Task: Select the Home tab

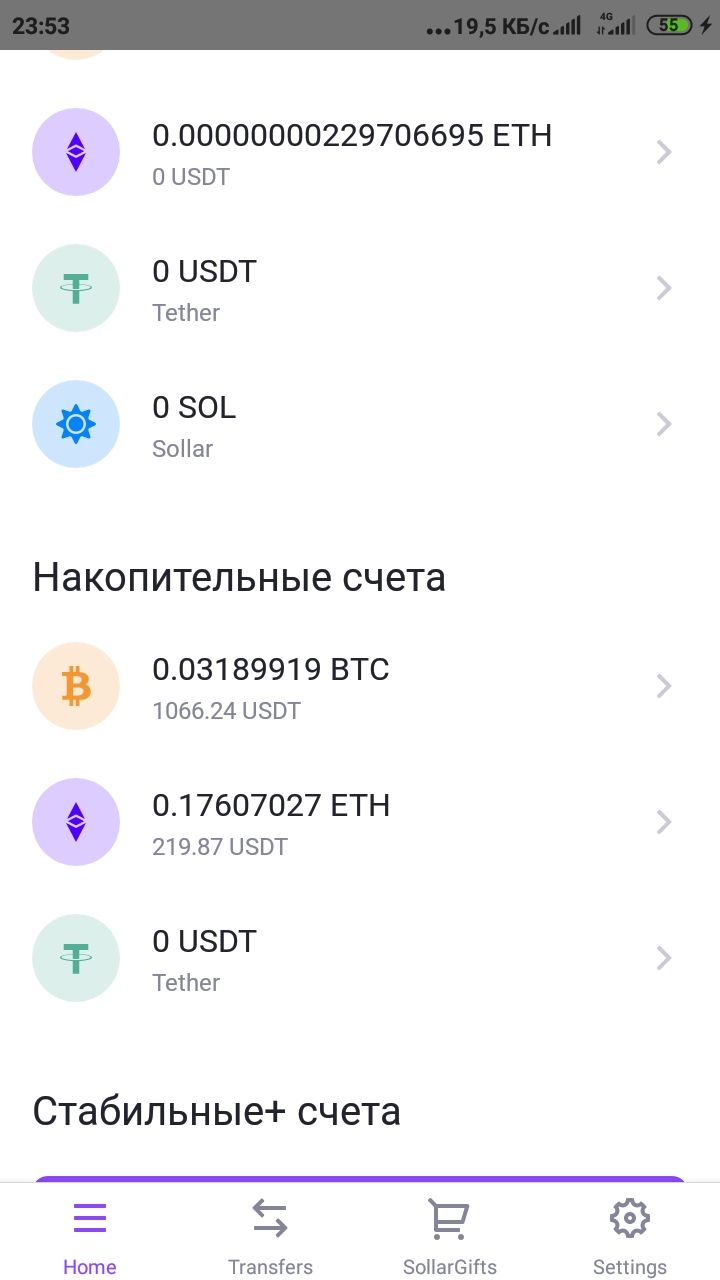Action: 90,1235
